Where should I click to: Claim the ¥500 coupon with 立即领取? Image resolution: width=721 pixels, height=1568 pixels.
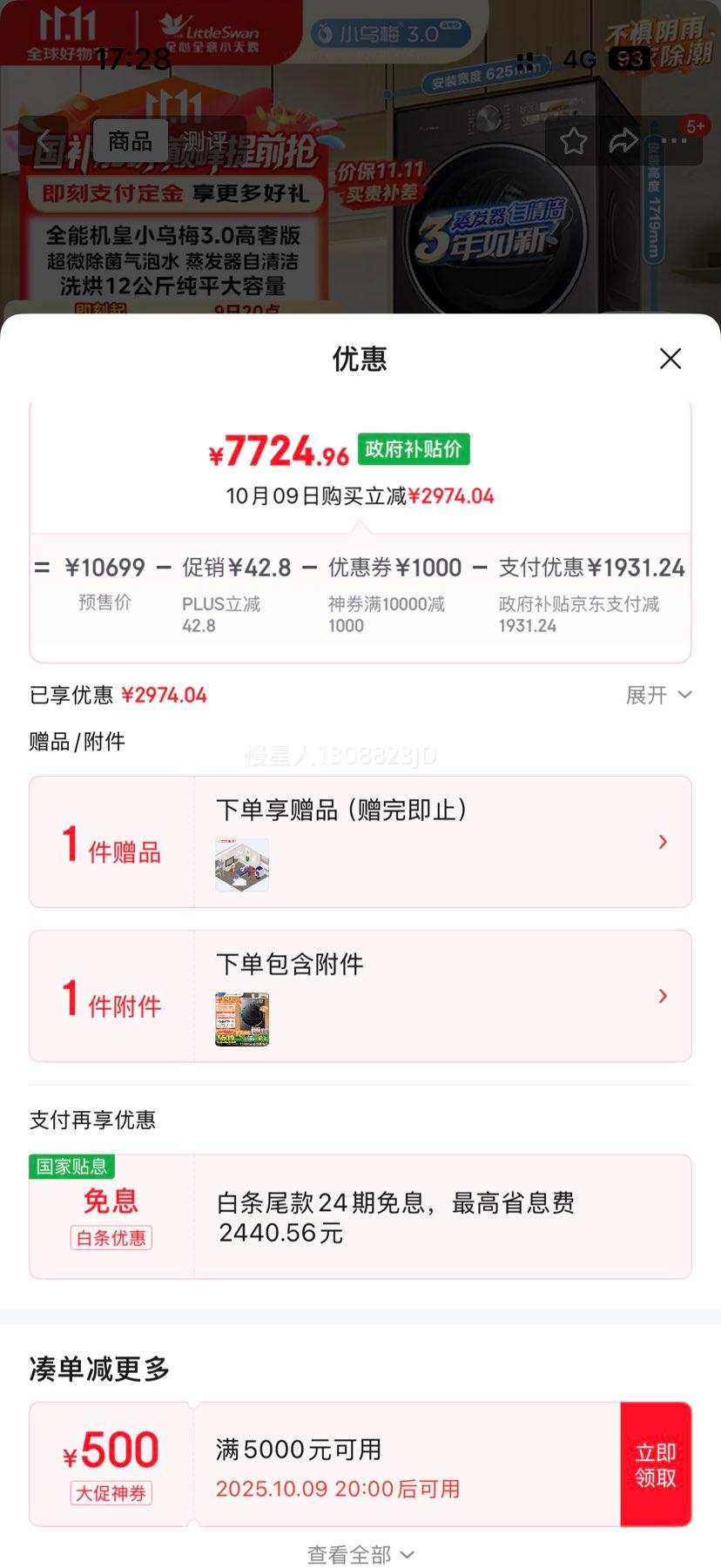[656, 1464]
